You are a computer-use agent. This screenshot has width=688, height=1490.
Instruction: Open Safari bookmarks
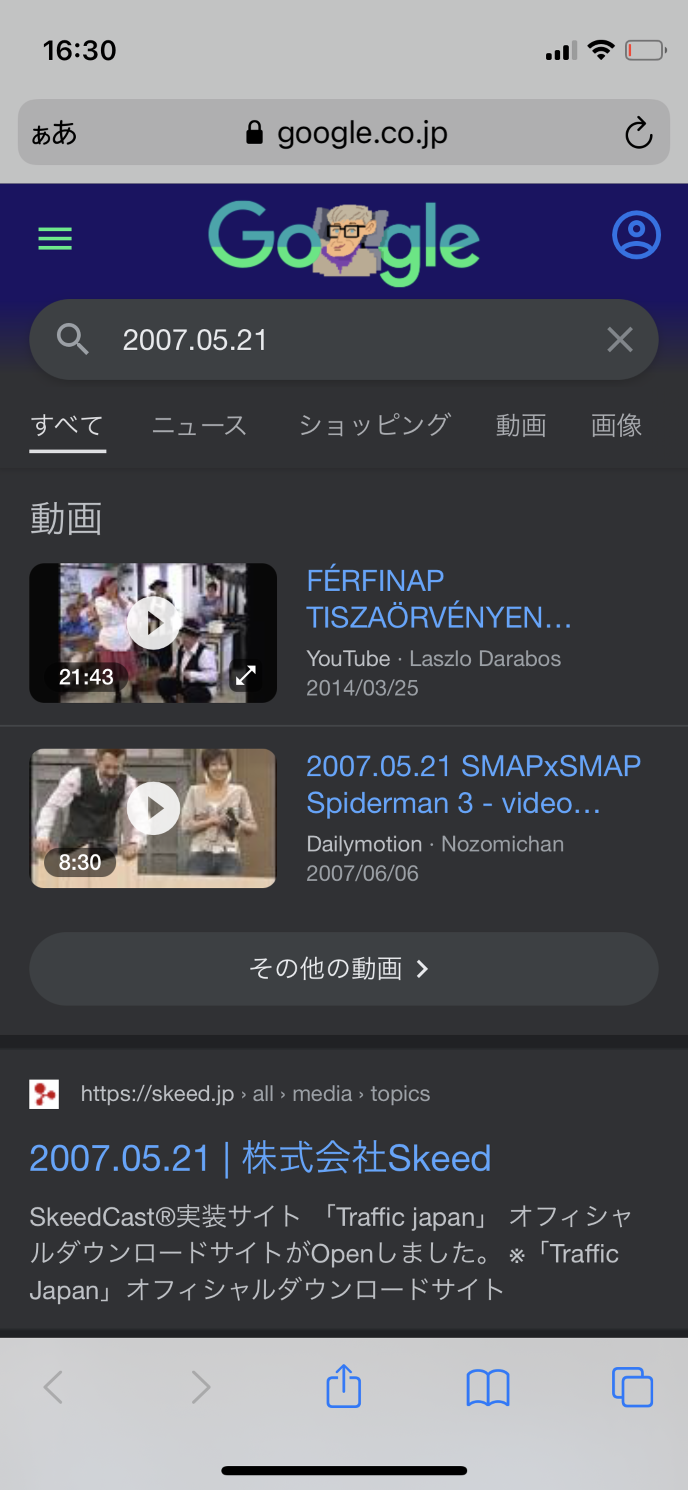click(488, 1387)
